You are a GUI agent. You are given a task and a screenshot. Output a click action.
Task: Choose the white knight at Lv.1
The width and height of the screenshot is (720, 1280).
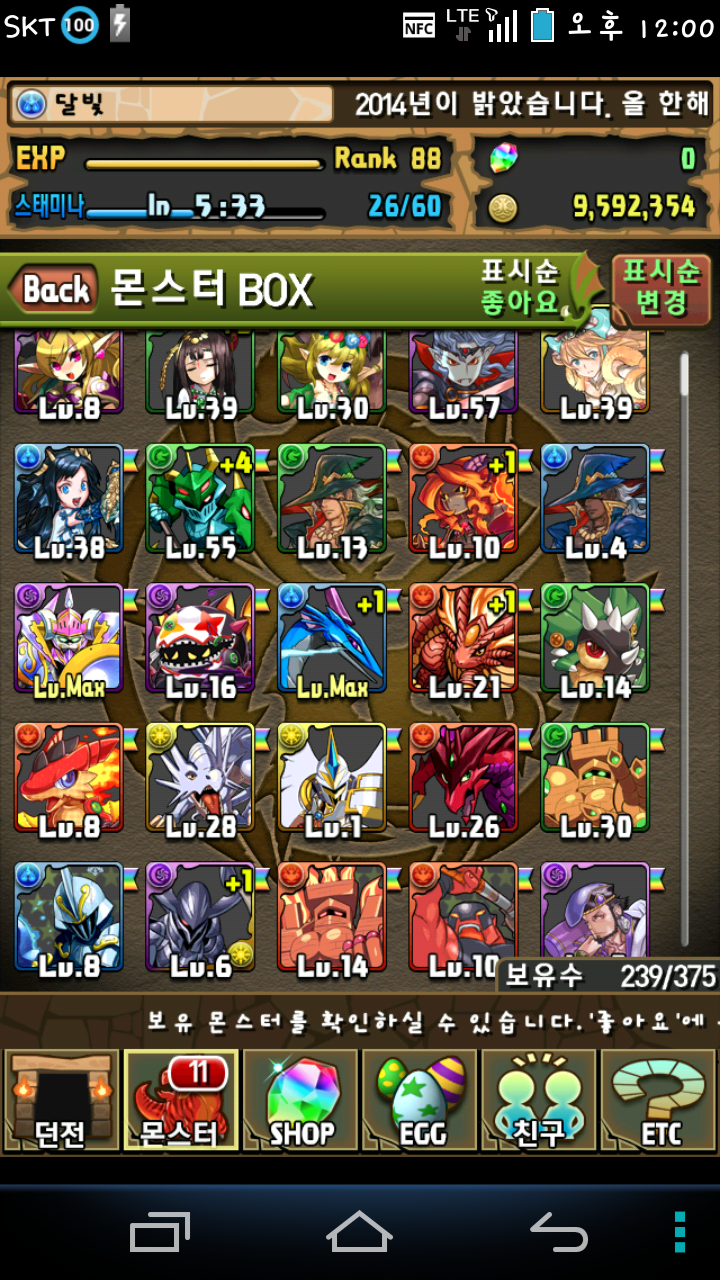pyautogui.click(x=332, y=780)
